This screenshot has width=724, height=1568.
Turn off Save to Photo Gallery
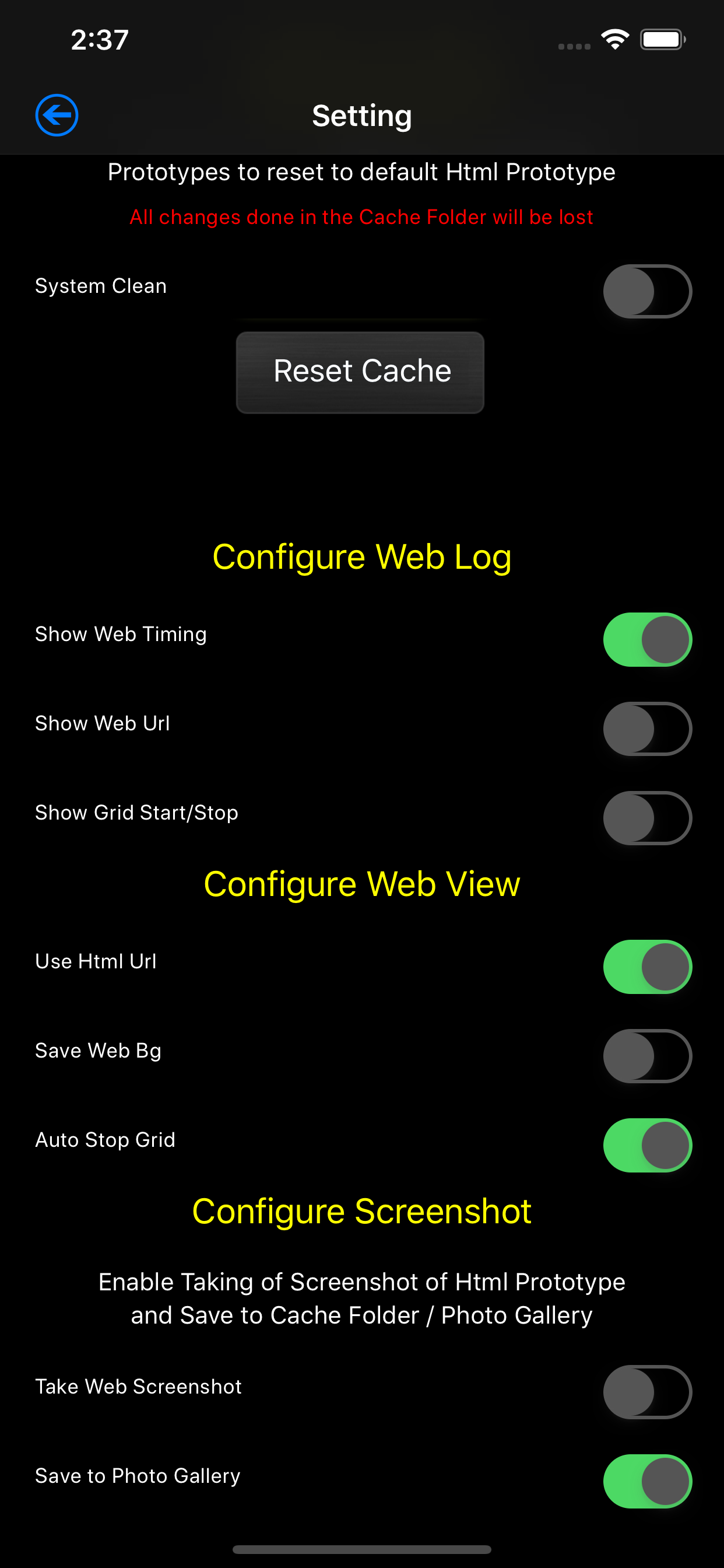coord(647,1482)
